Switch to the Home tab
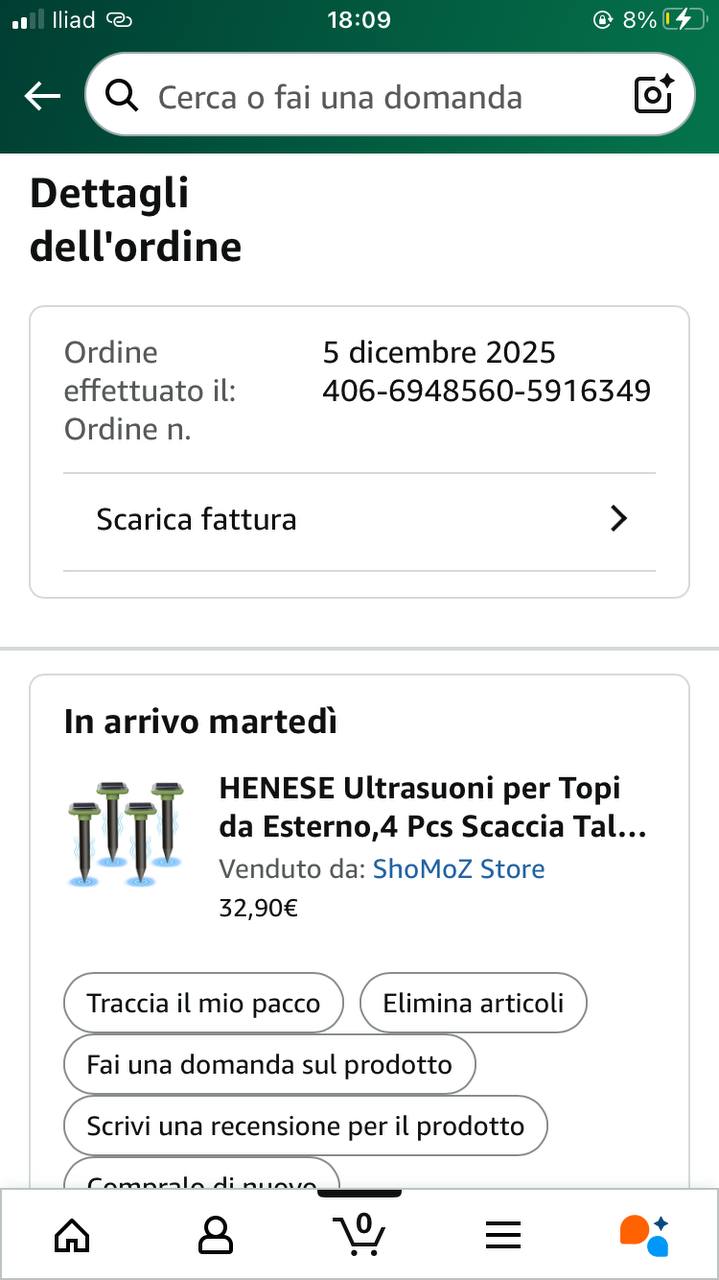The image size is (719, 1280). pyautogui.click(x=72, y=1235)
